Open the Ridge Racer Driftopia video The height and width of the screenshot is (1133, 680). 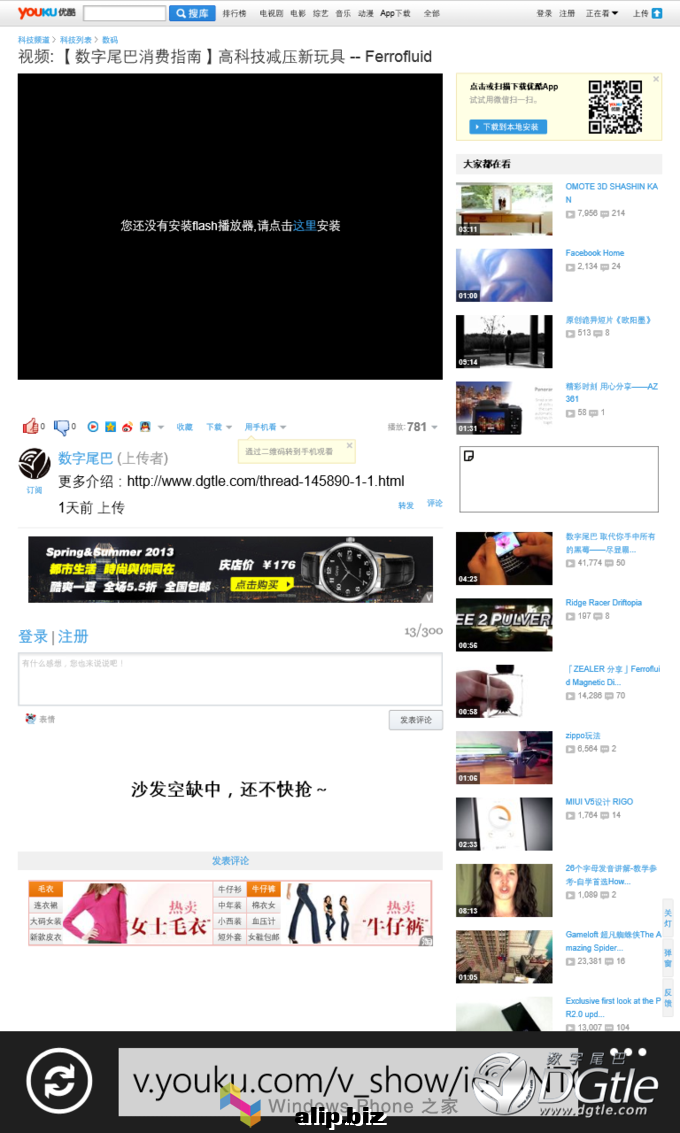click(x=603, y=603)
